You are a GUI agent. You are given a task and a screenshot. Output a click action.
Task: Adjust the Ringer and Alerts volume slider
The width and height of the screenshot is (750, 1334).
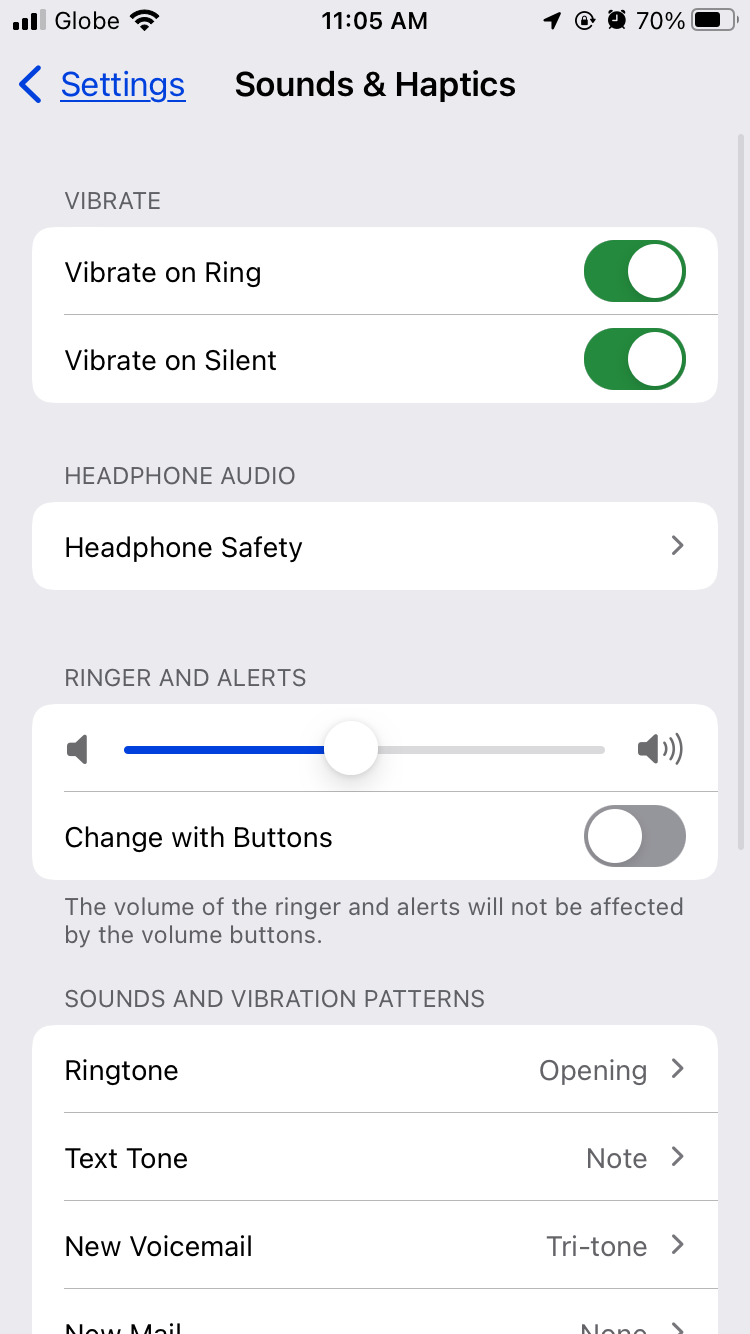point(351,747)
